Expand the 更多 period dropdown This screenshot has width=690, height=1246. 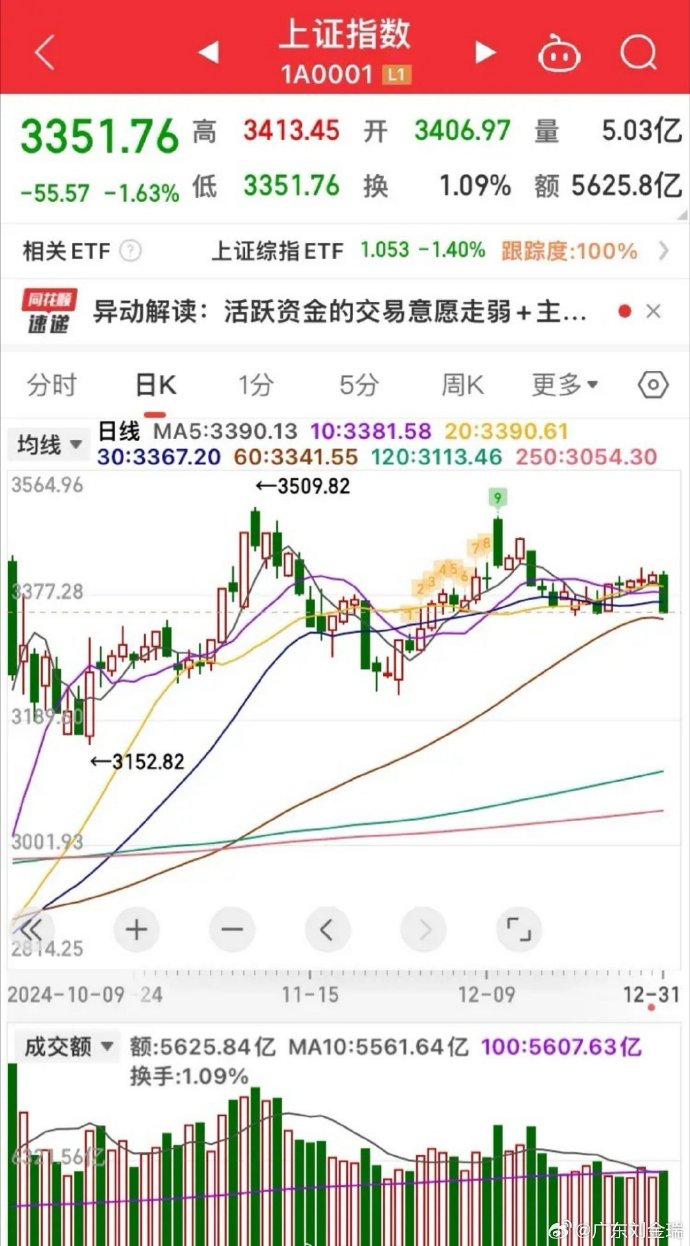tap(565, 384)
